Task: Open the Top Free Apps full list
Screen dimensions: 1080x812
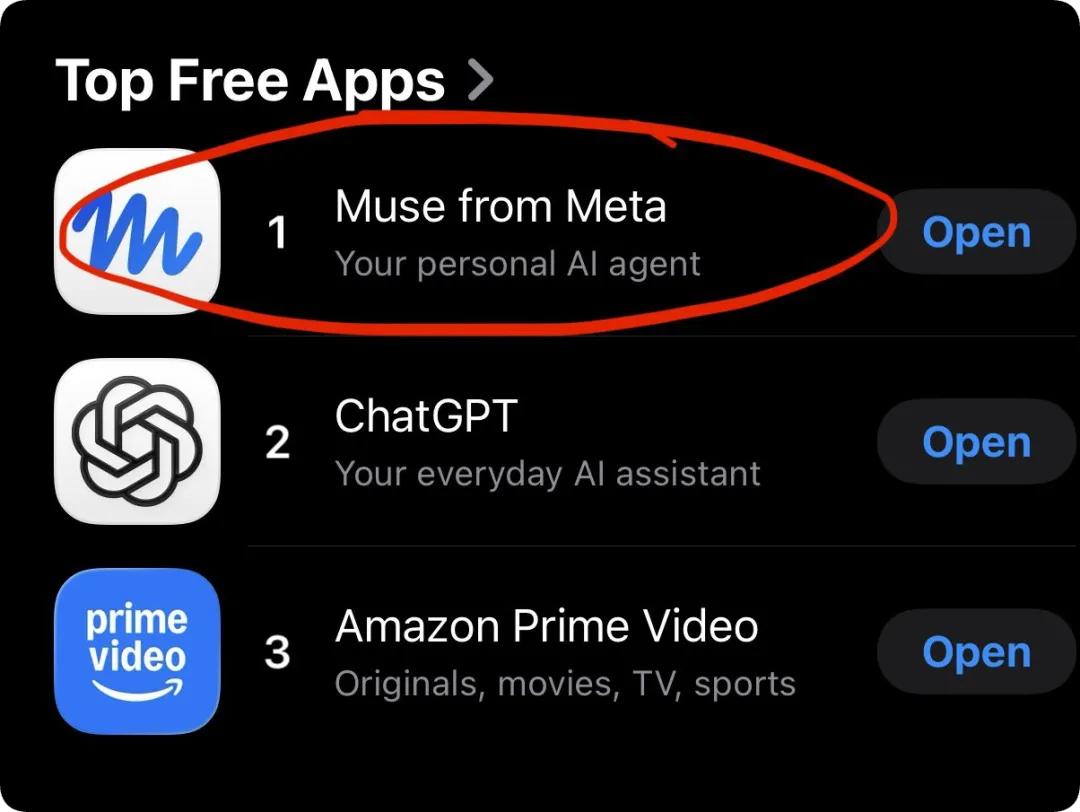Action: (x=274, y=81)
